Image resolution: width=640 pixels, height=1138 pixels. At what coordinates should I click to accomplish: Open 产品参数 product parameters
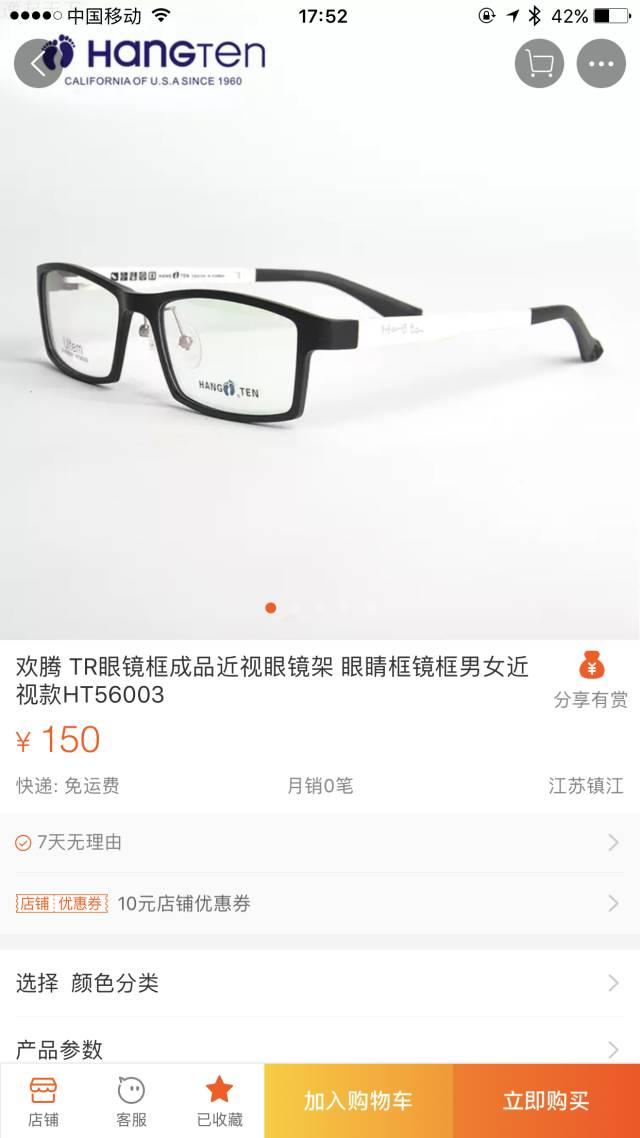click(x=320, y=1047)
